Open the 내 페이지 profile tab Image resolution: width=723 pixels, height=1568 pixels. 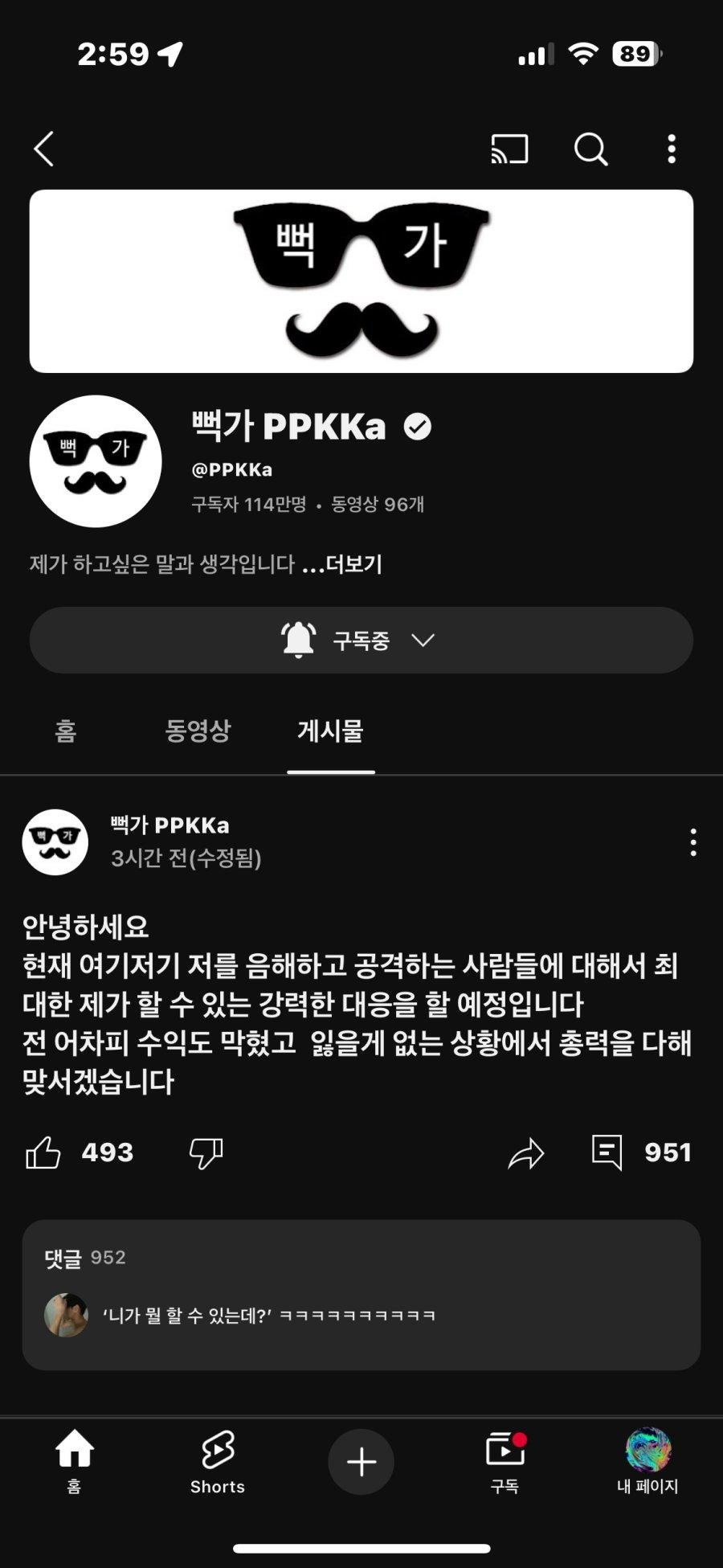pos(647,1463)
